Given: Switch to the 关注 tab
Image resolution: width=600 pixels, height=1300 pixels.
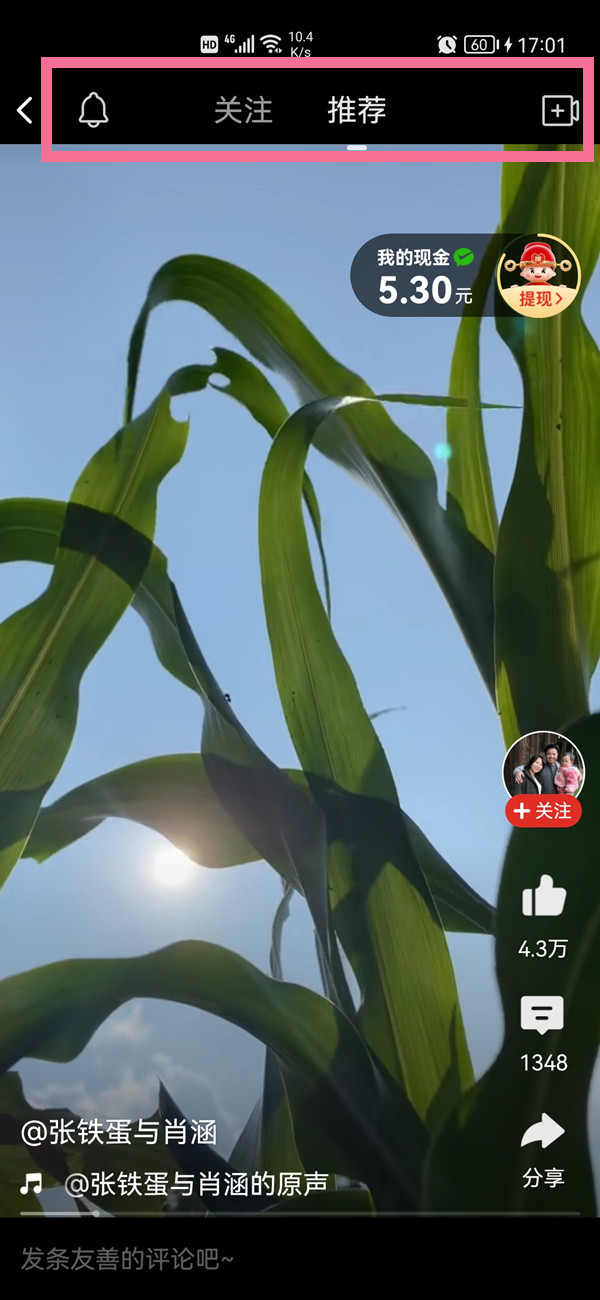Looking at the screenshot, I should (x=243, y=110).
